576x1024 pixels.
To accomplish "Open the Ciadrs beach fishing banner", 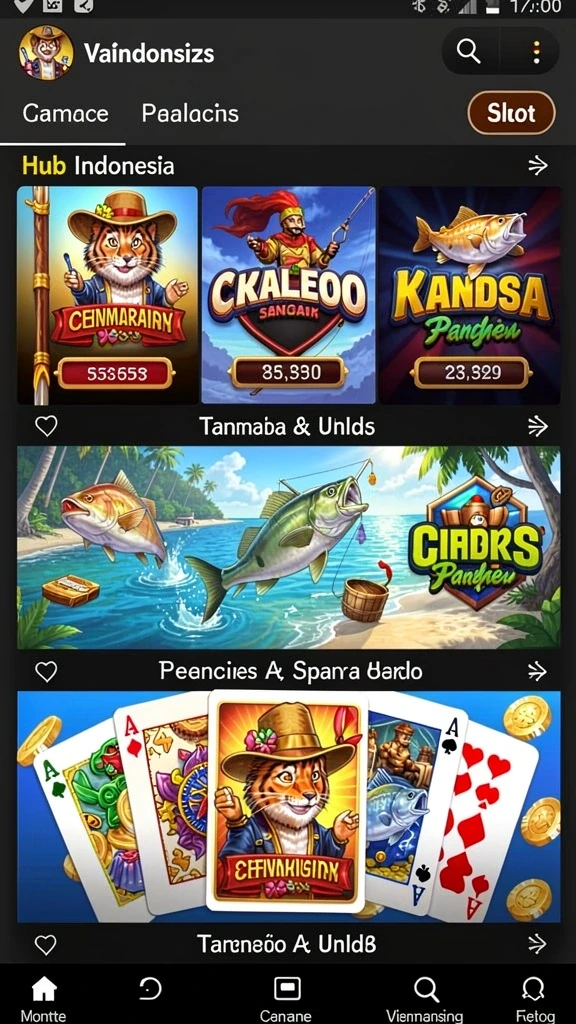I will [x=288, y=547].
